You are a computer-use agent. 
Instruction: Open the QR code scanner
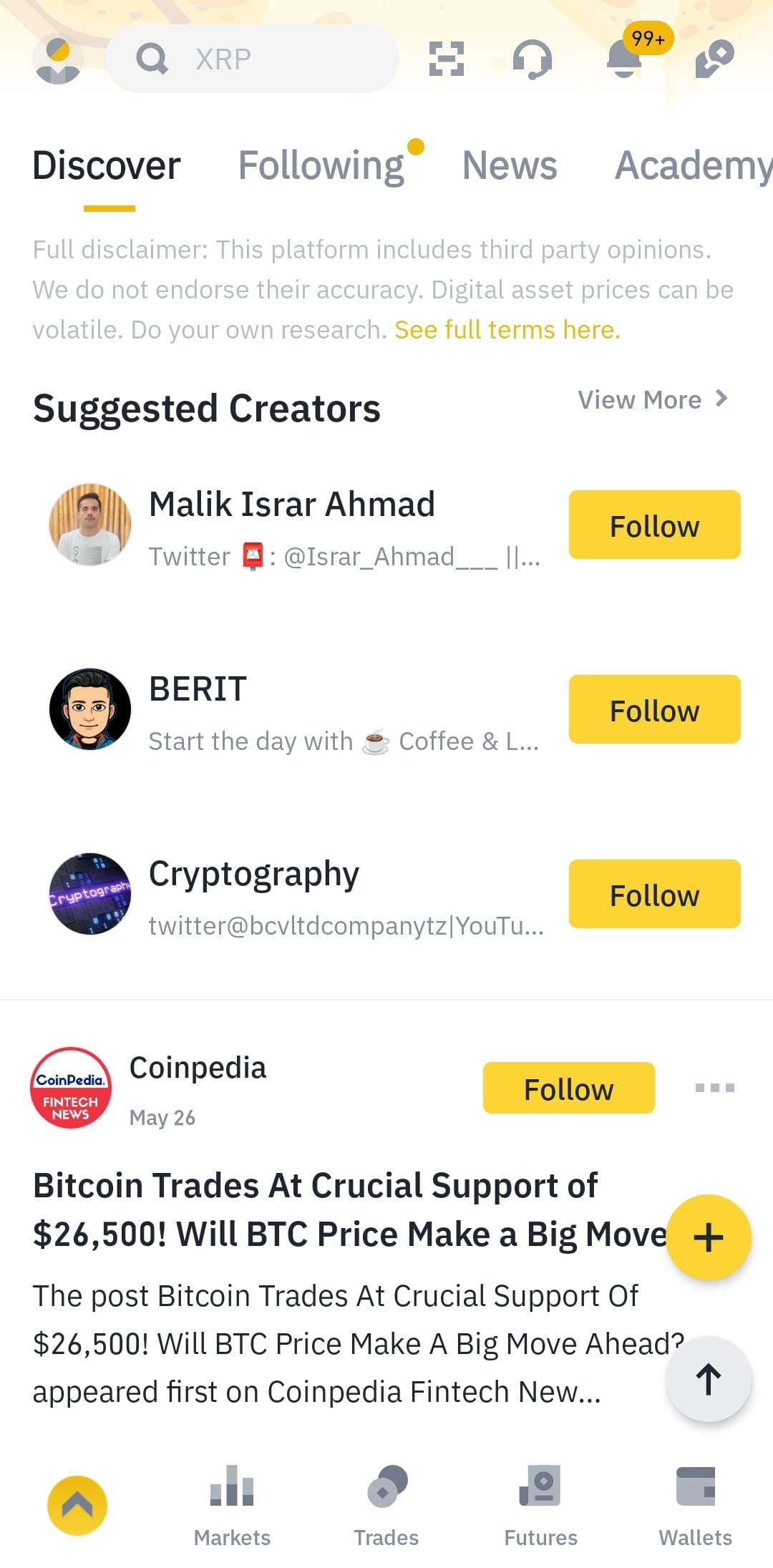coord(445,59)
